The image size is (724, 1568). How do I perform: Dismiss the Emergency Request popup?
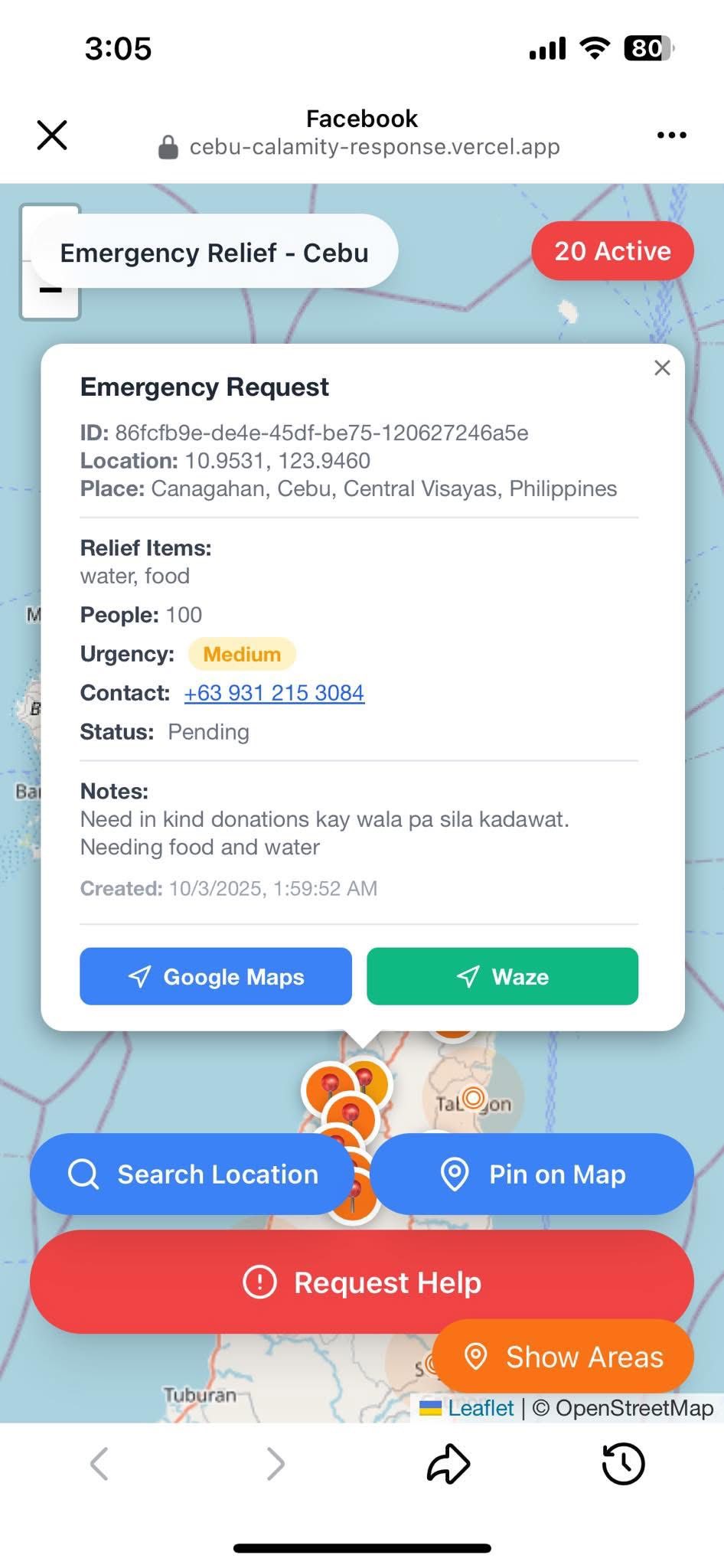(662, 368)
